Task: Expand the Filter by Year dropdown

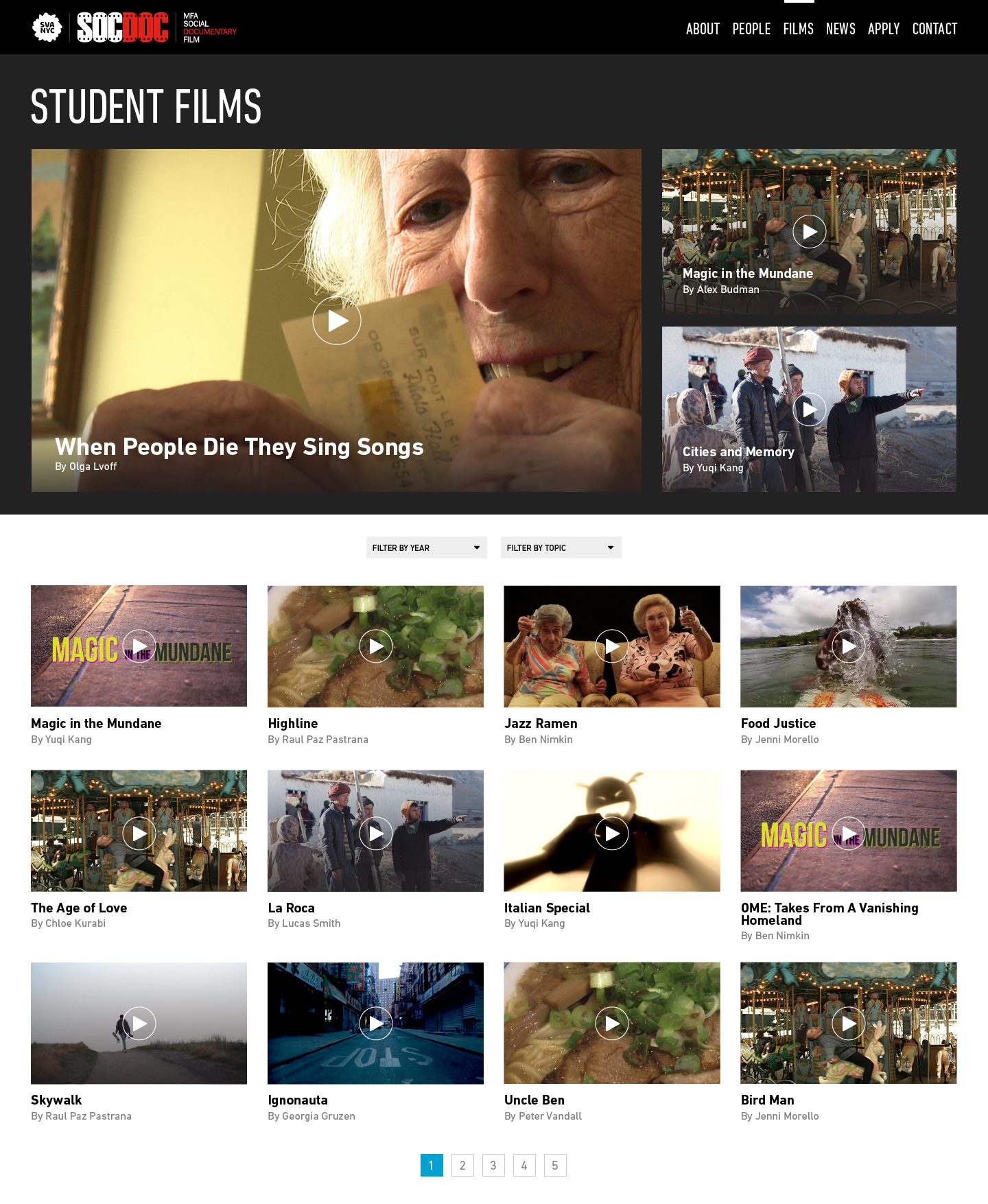Action: [426, 547]
